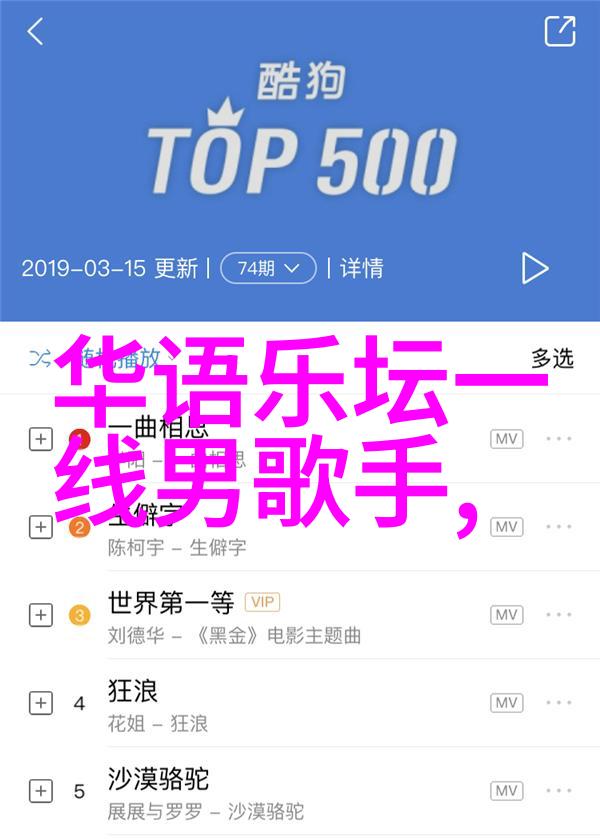This screenshot has width=600, height=839.
Task: Play the song 沙漠骆驼
Action: click(157, 780)
